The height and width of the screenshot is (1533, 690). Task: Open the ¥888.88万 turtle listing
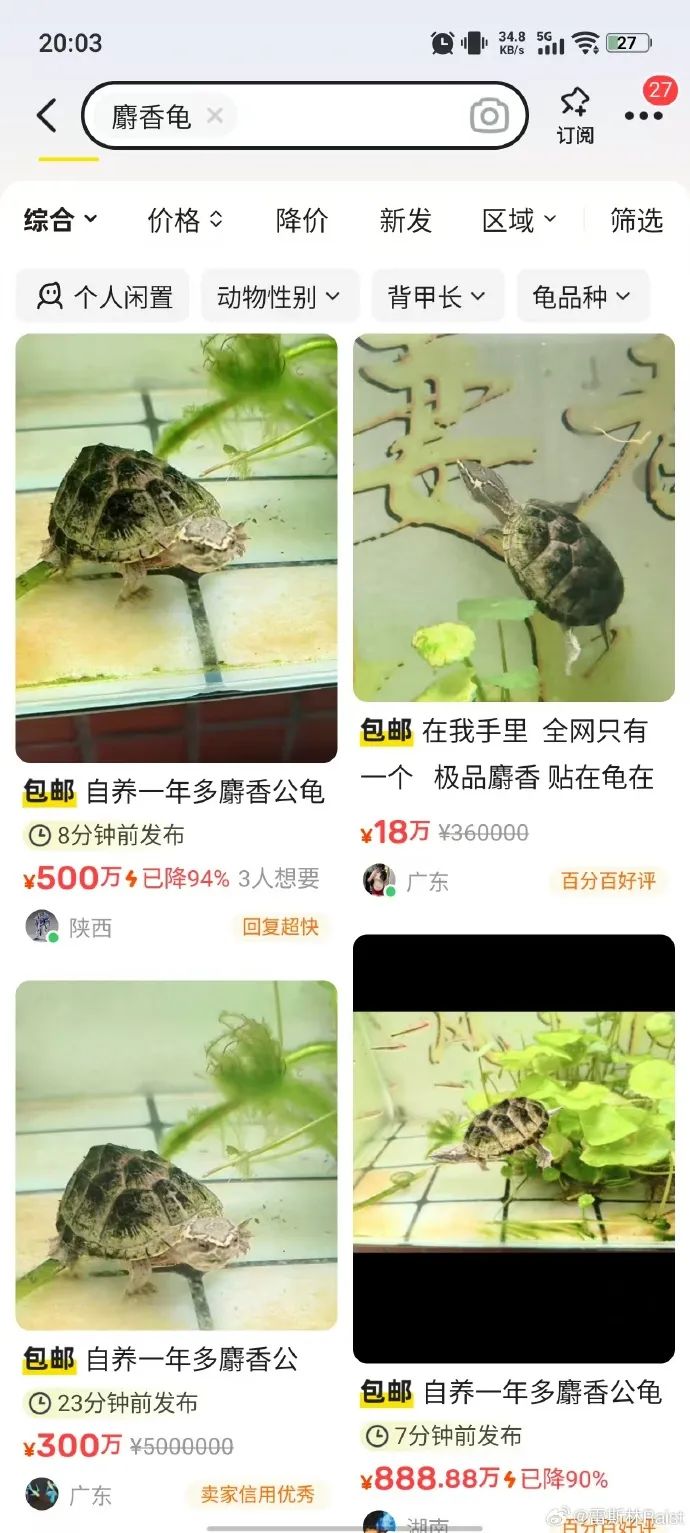(514, 1148)
